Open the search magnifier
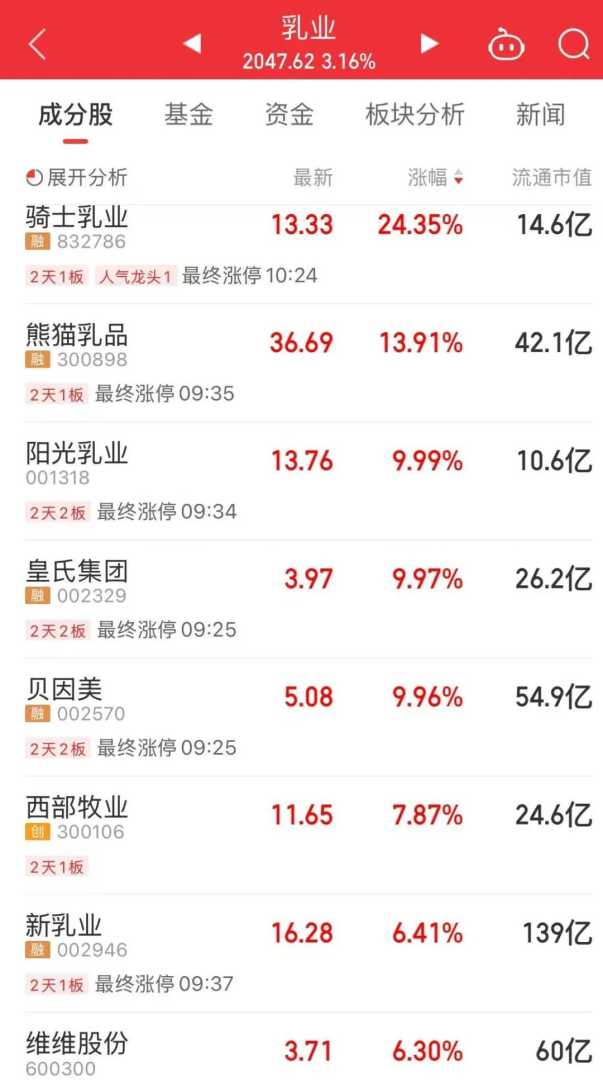 (573, 44)
